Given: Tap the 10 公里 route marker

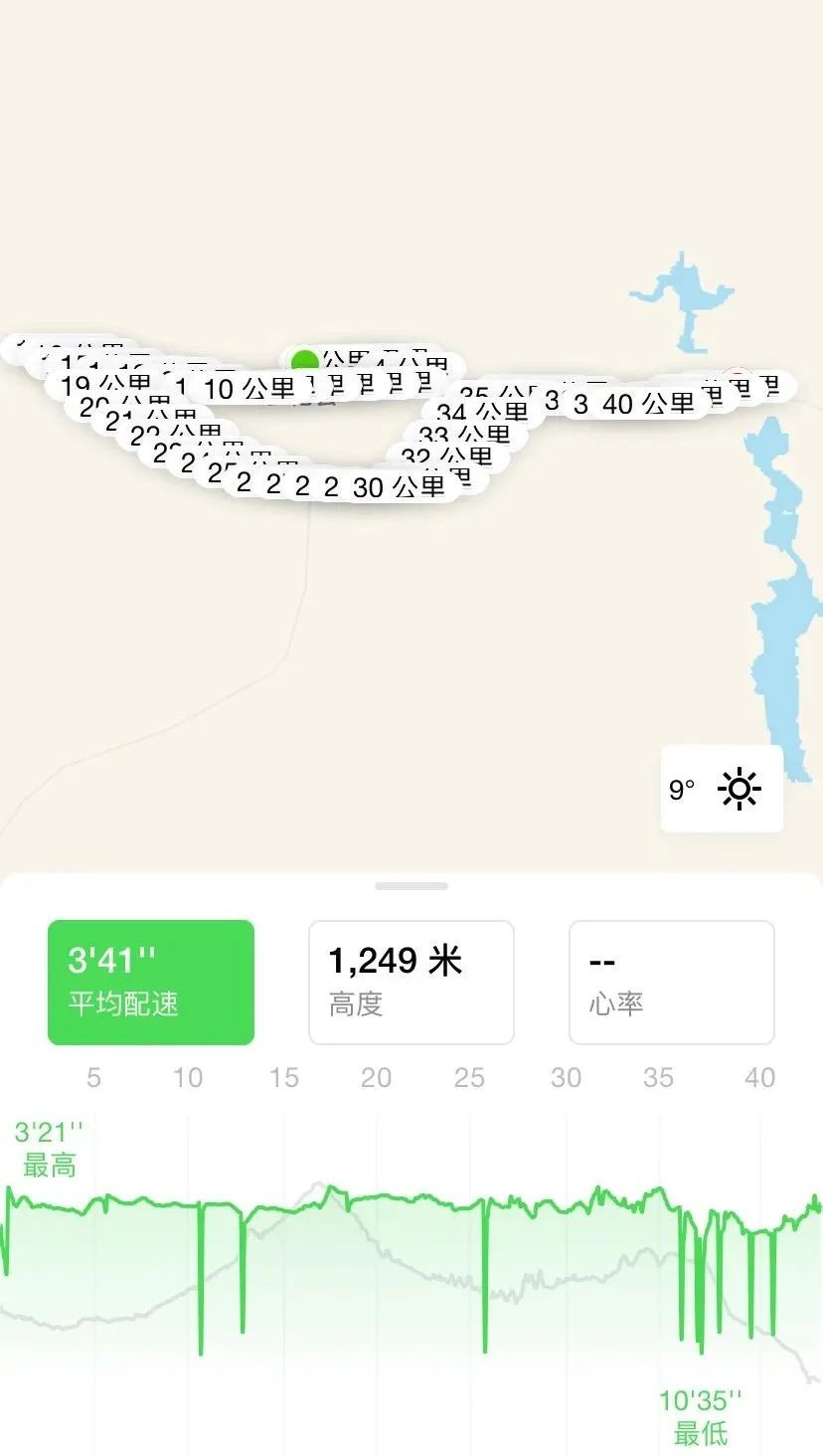Looking at the screenshot, I should (248, 388).
